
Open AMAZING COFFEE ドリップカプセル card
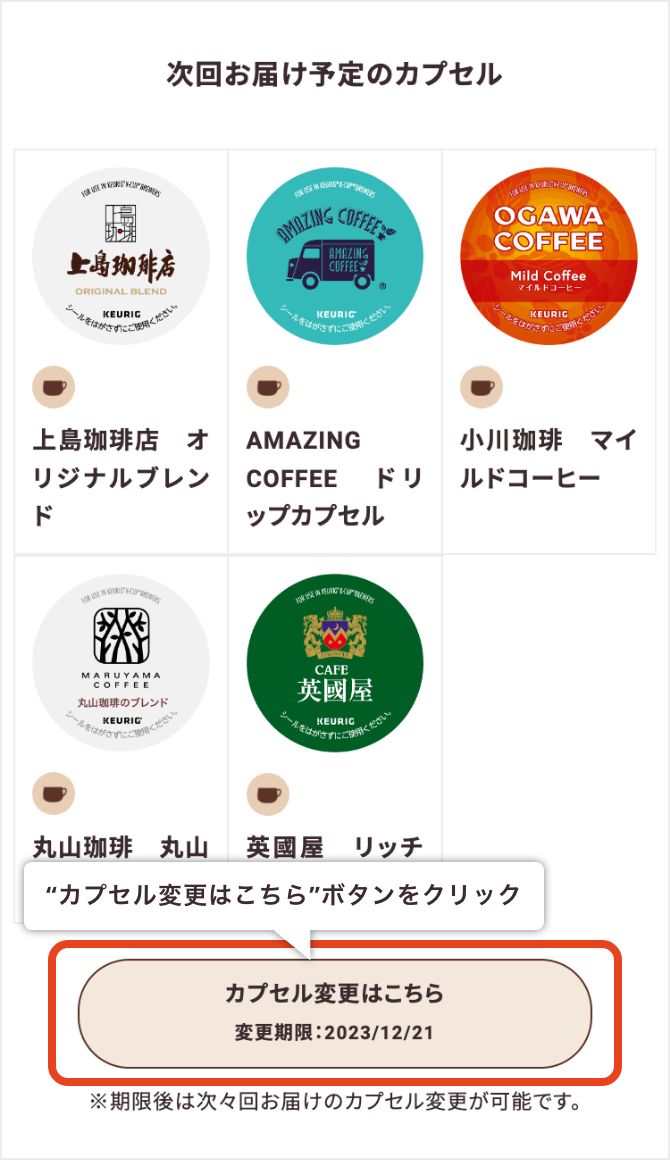pyautogui.click(x=335, y=351)
